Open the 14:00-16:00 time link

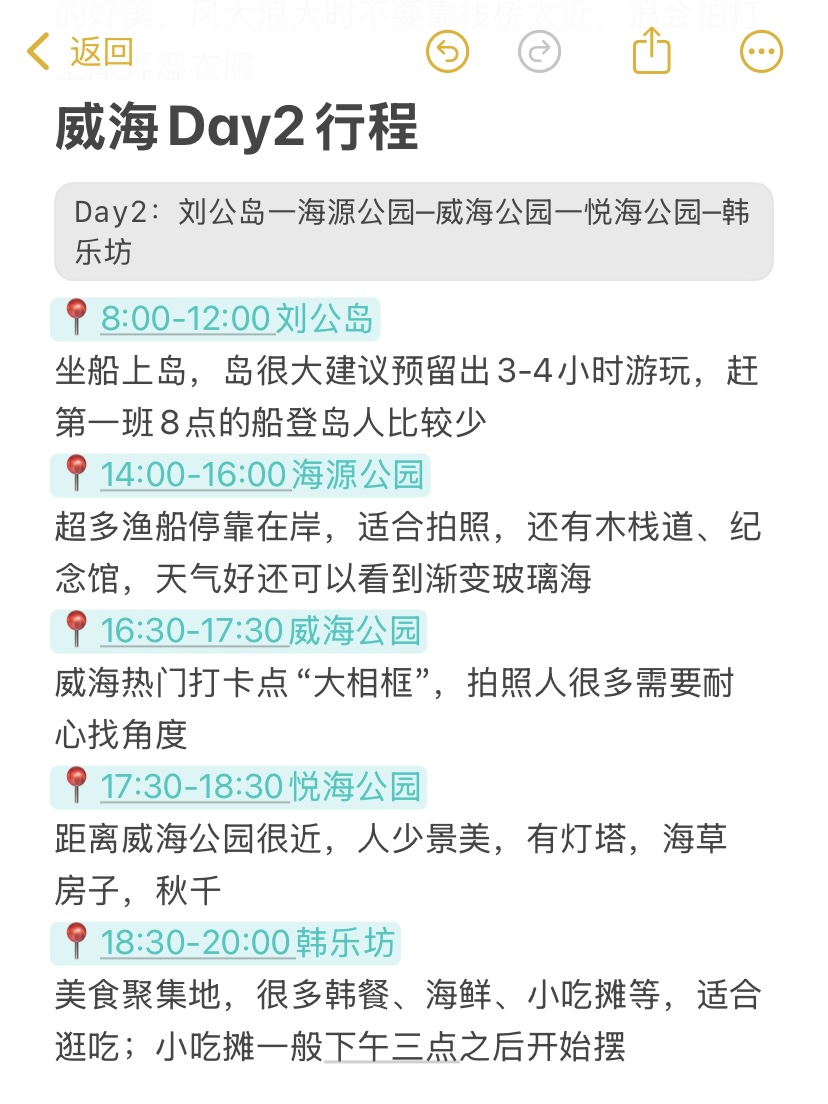[194, 475]
